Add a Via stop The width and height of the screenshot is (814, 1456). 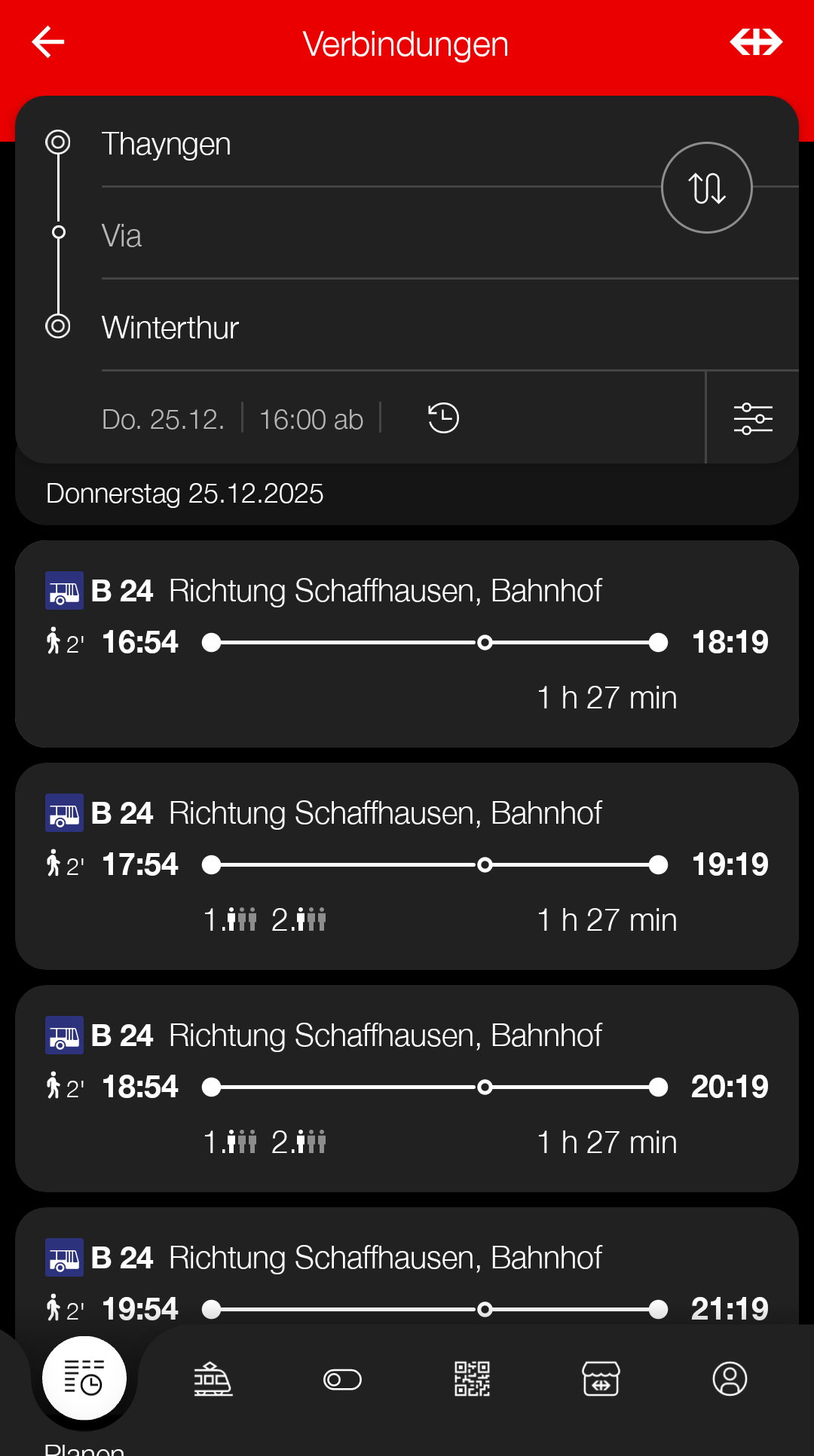[362, 236]
